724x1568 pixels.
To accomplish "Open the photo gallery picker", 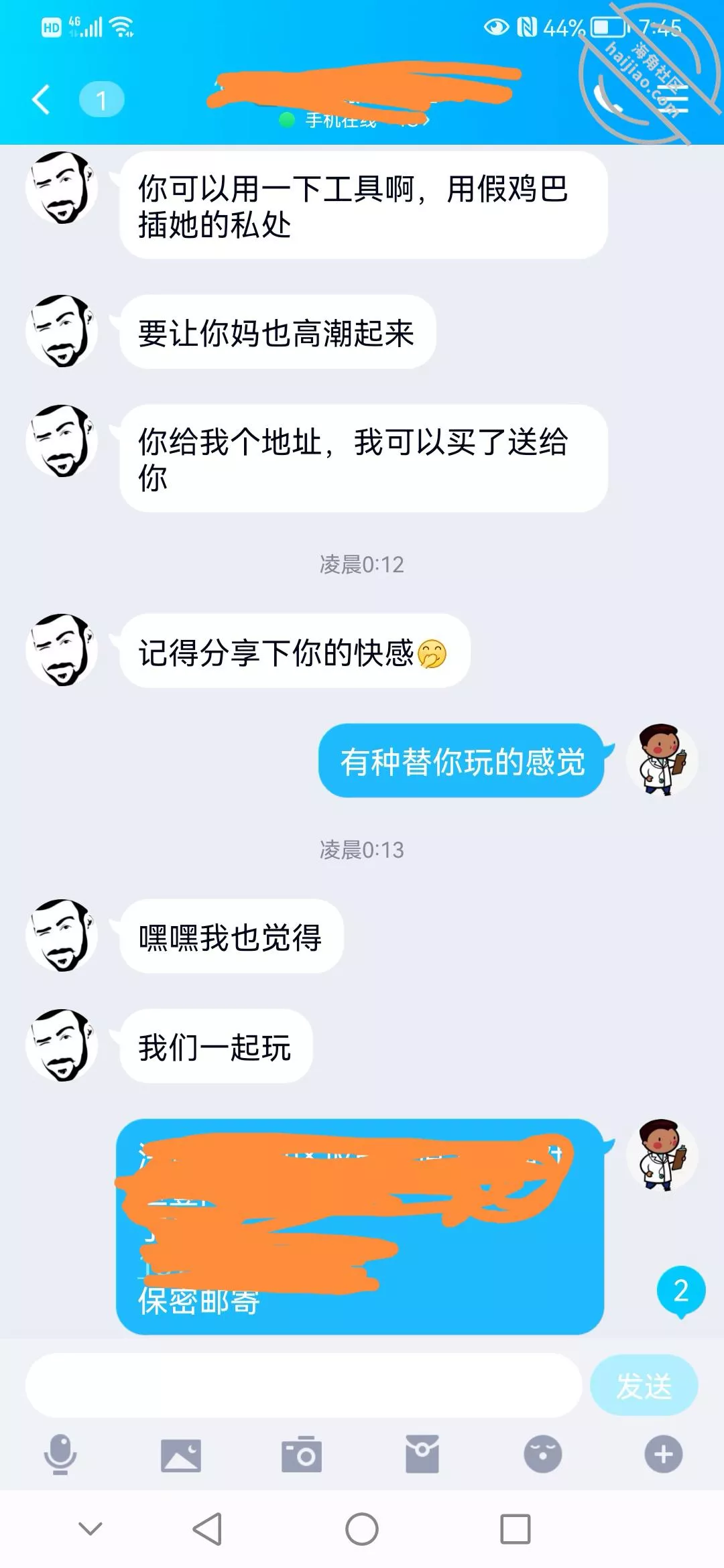I will click(181, 1454).
